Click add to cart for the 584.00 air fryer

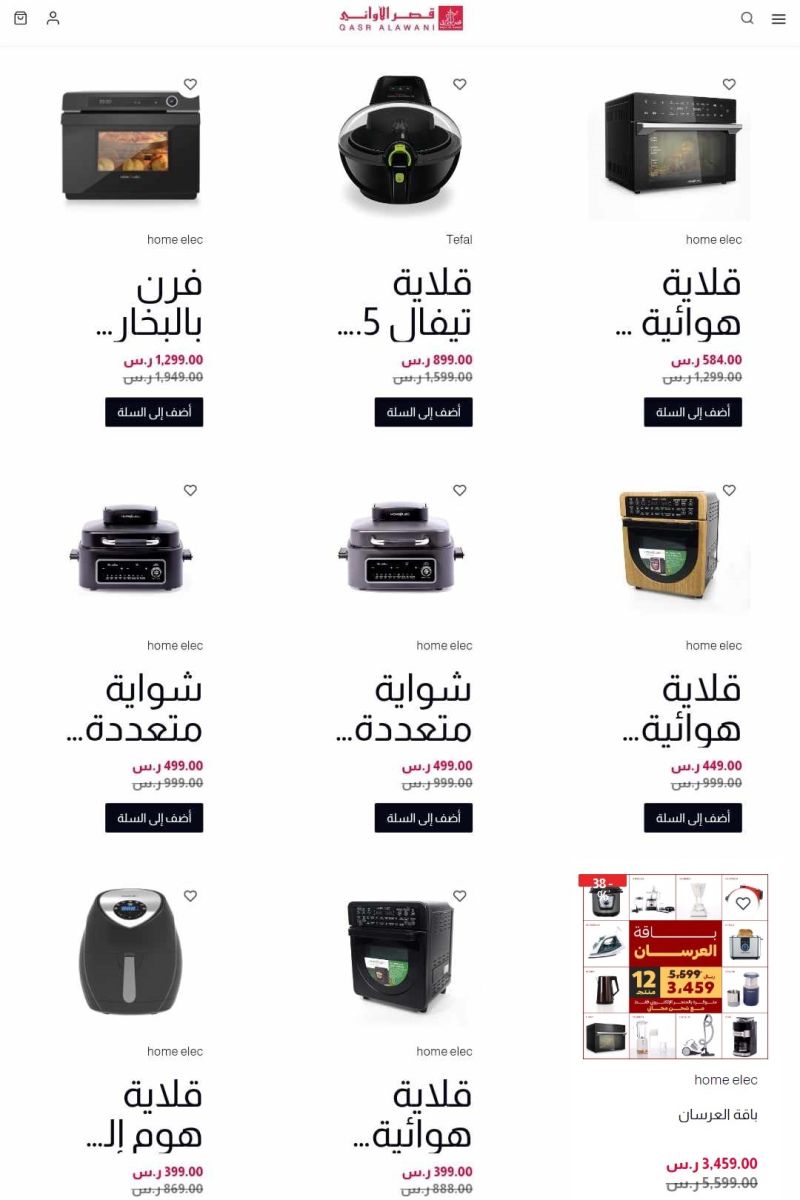point(693,411)
